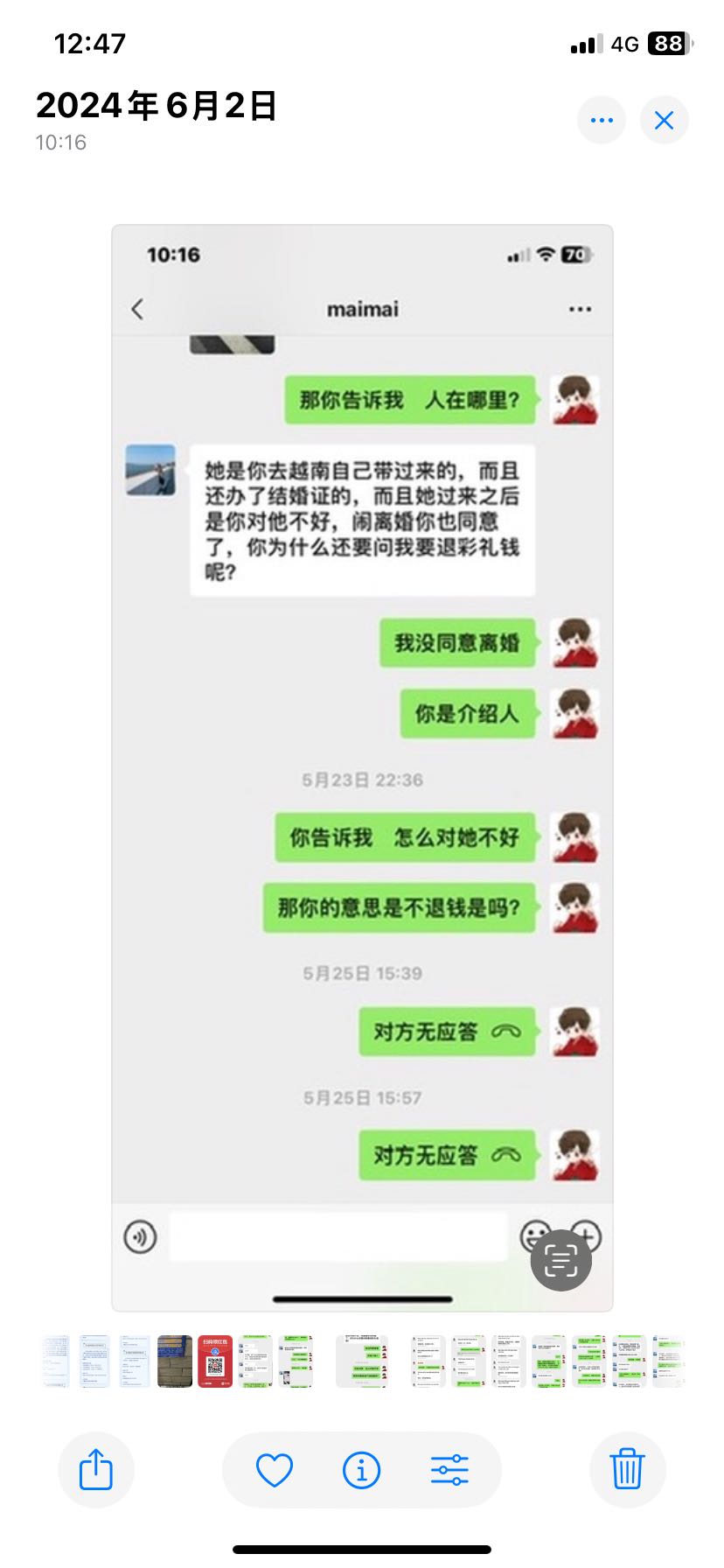The image size is (724, 1568).
Task: Delete this photo
Action: pyautogui.click(x=627, y=1469)
